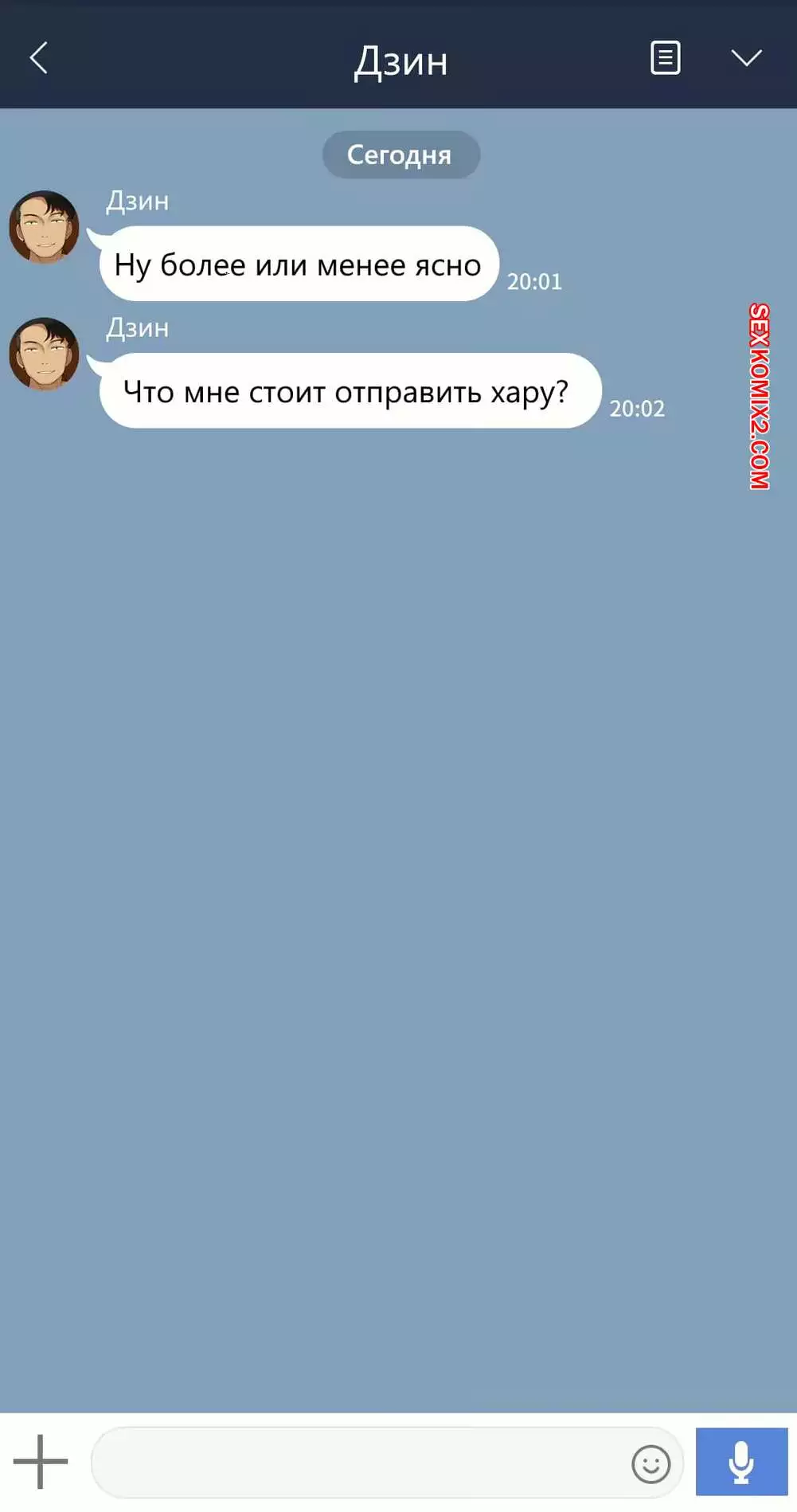
Task: Open the emoji smiley picker
Action: click(650, 1464)
